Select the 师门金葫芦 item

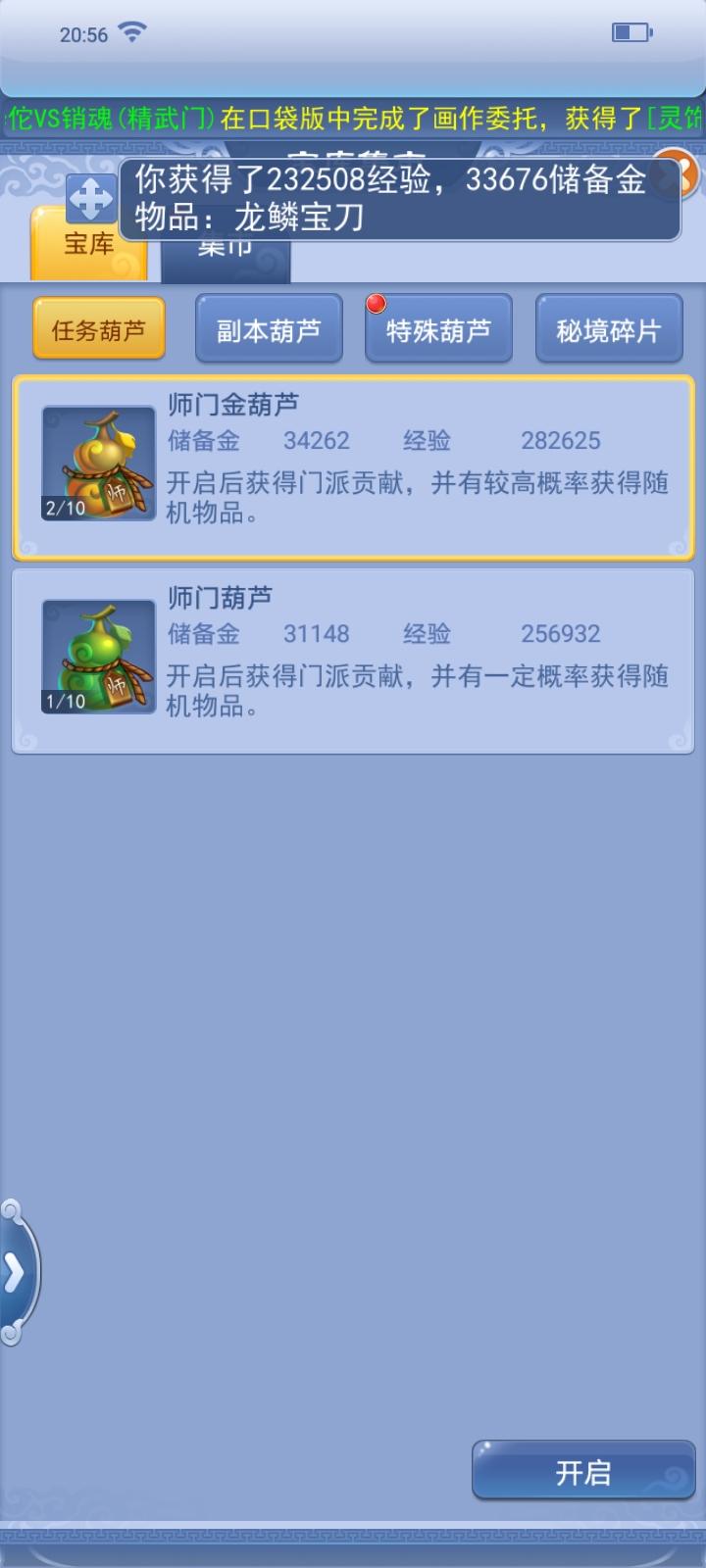(353, 467)
